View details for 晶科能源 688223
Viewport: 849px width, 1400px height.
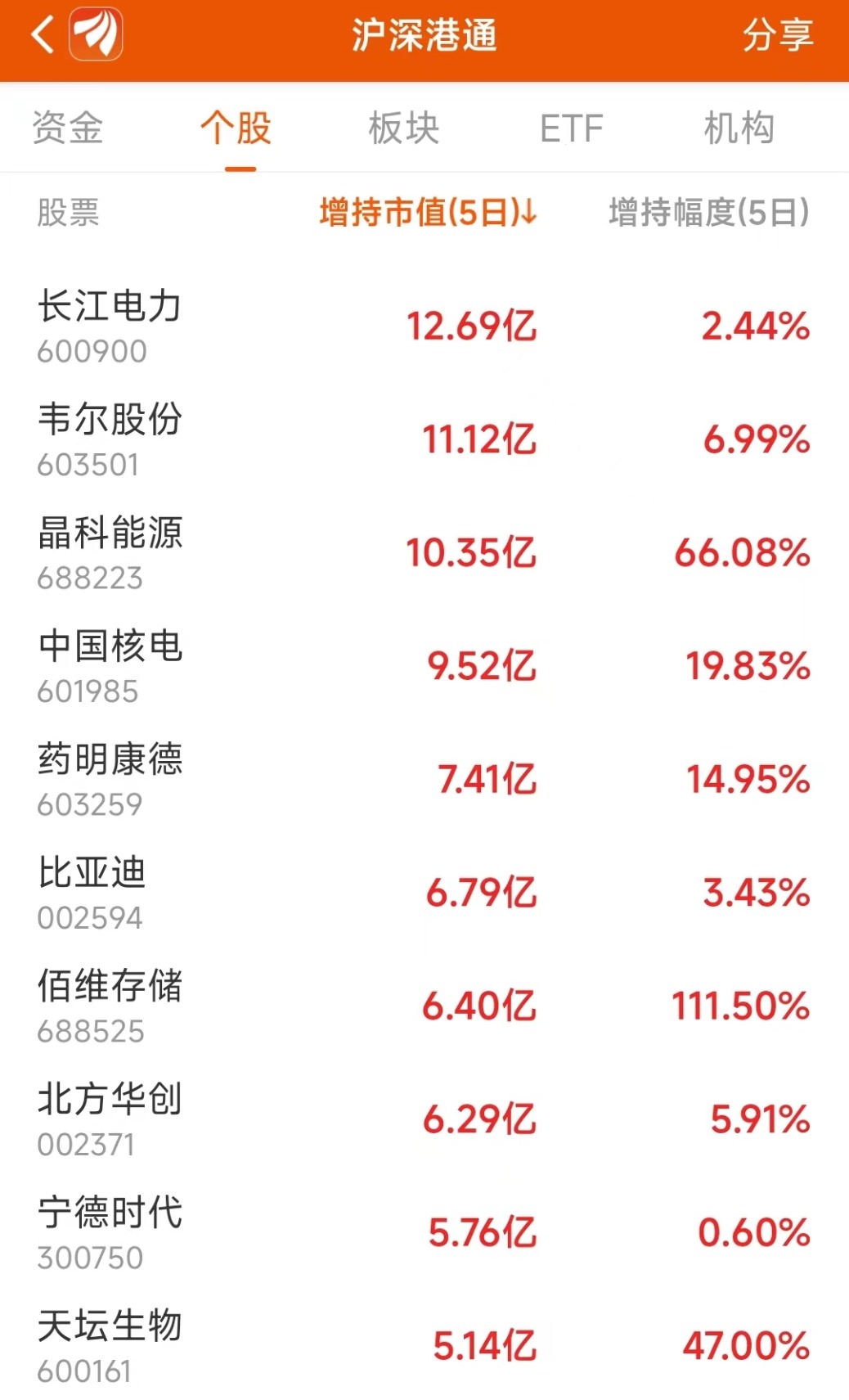[424, 553]
